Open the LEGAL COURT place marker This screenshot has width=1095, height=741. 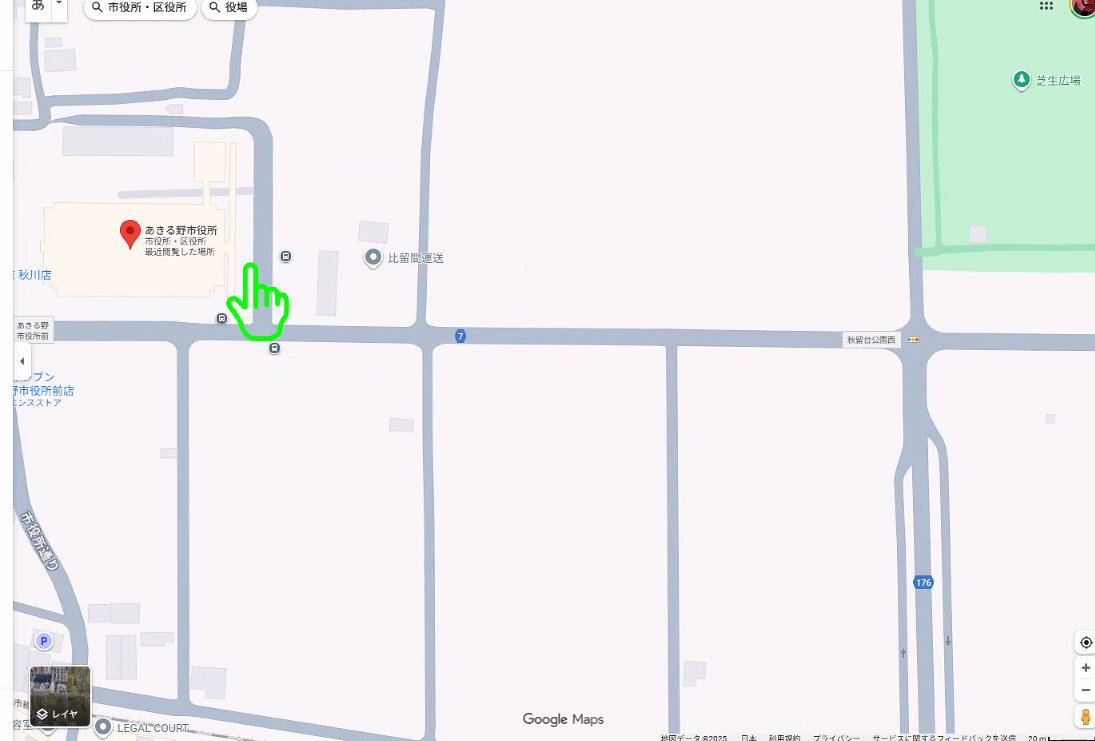[x=103, y=727]
